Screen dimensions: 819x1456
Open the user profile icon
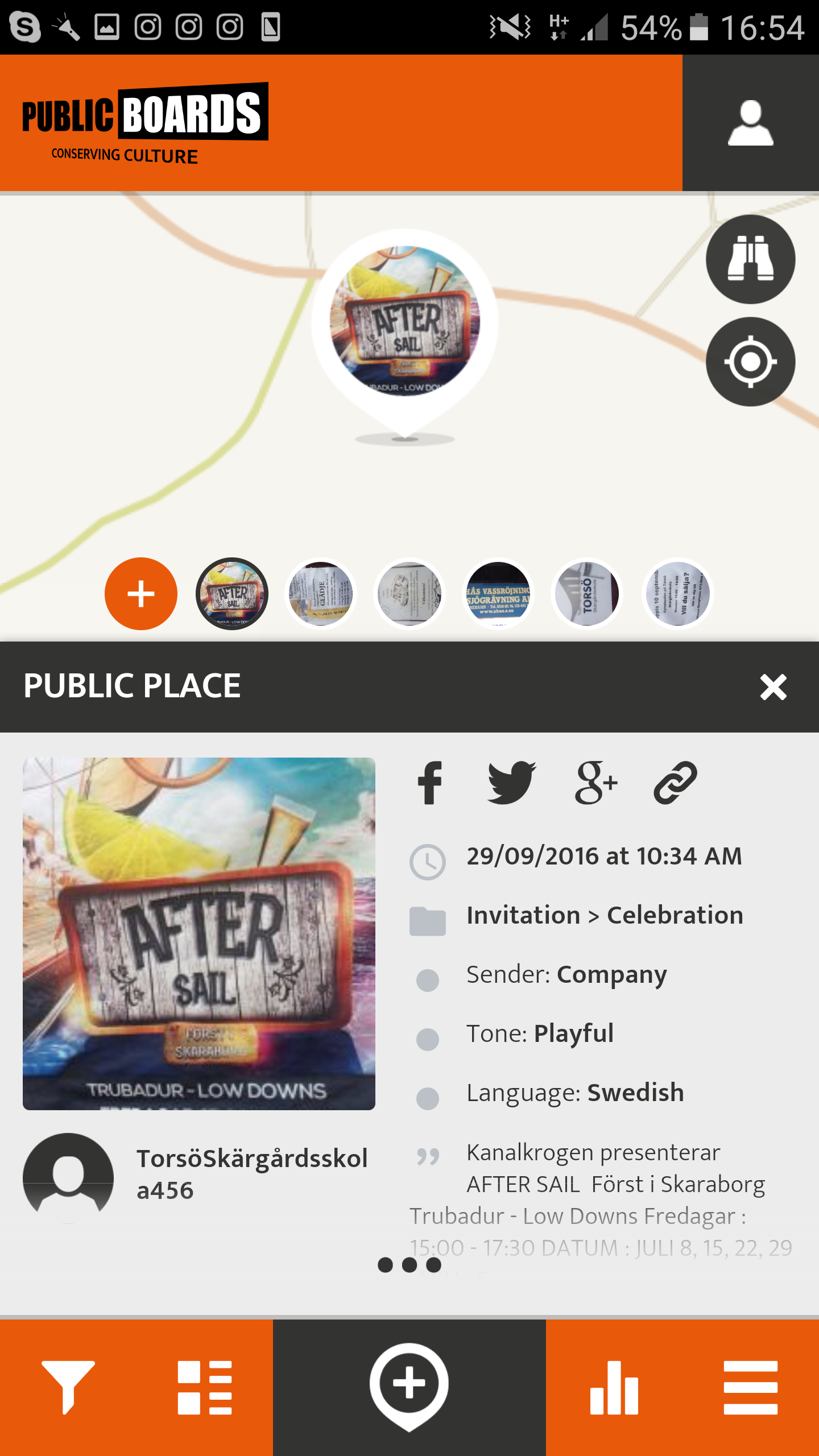pyautogui.click(x=750, y=123)
